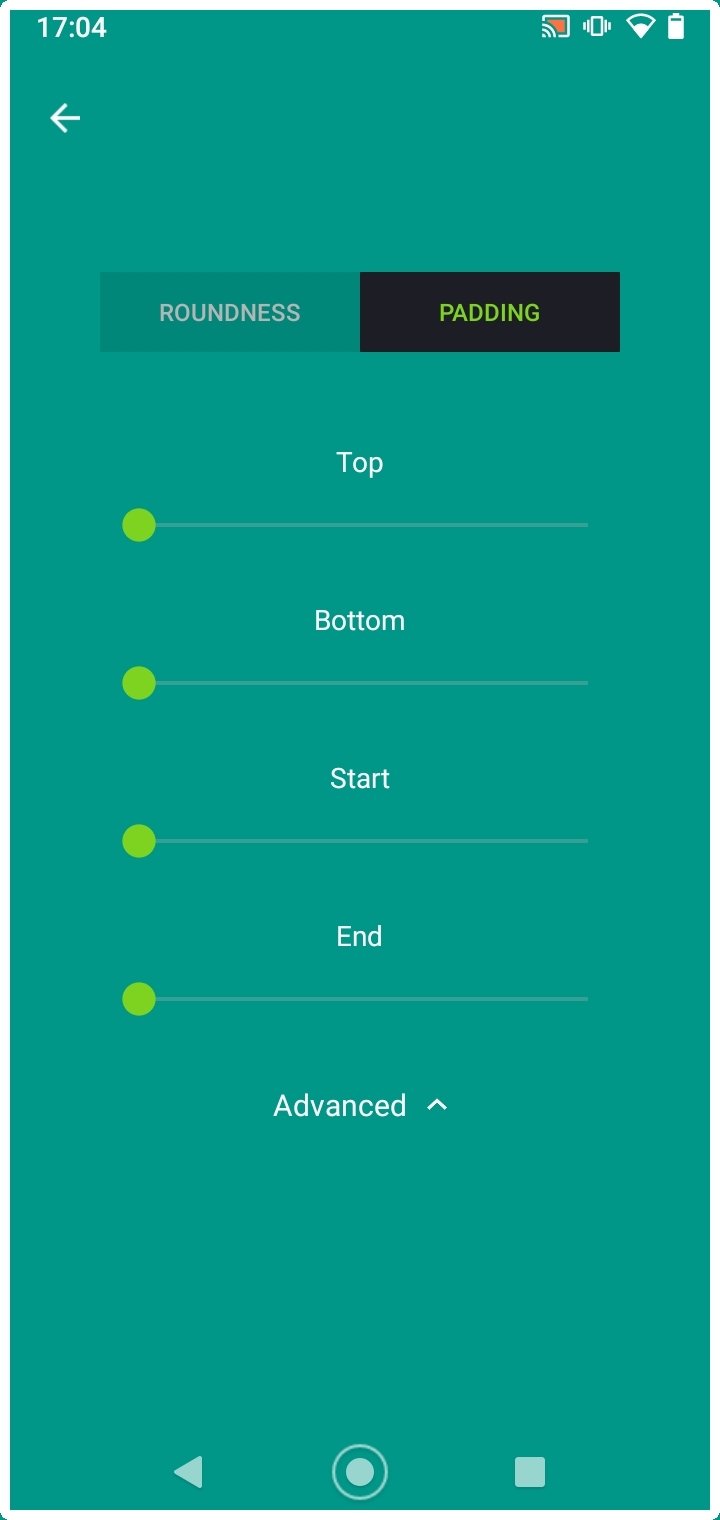Open recent apps from navigation bar
The height and width of the screenshot is (1520, 720).
[x=530, y=1472]
